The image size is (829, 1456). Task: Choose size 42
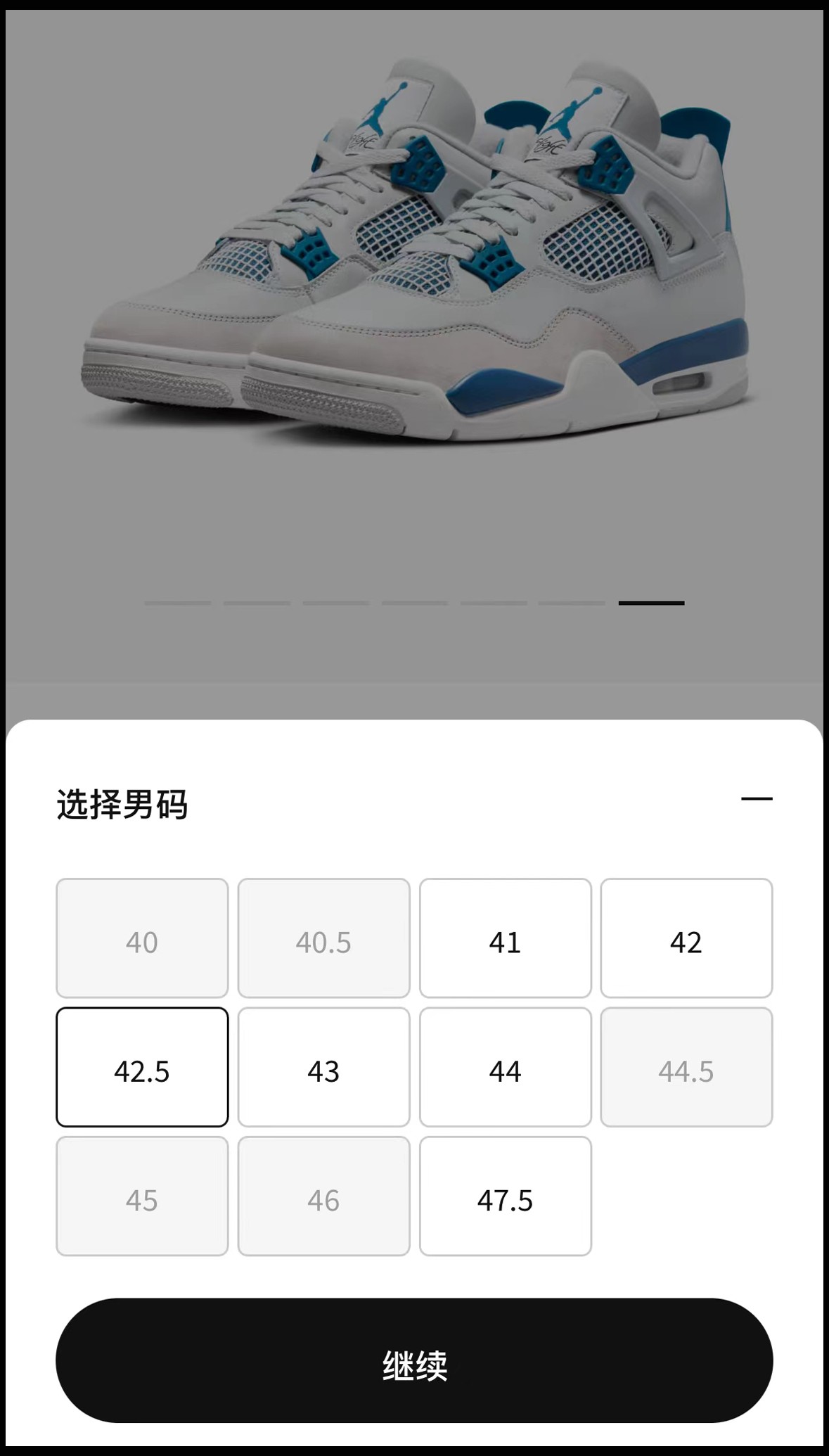click(686, 938)
